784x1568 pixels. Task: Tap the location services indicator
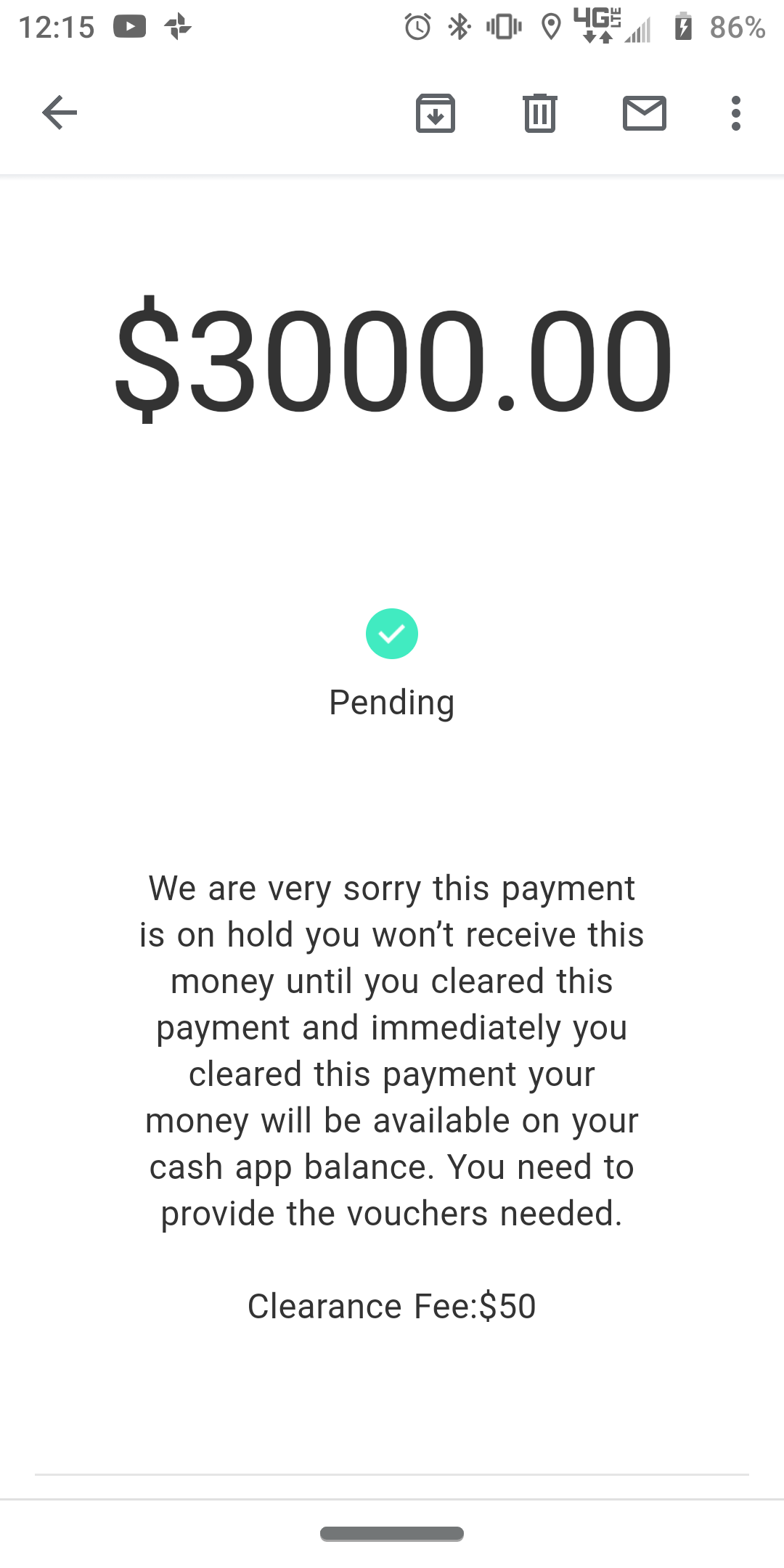click(550, 27)
